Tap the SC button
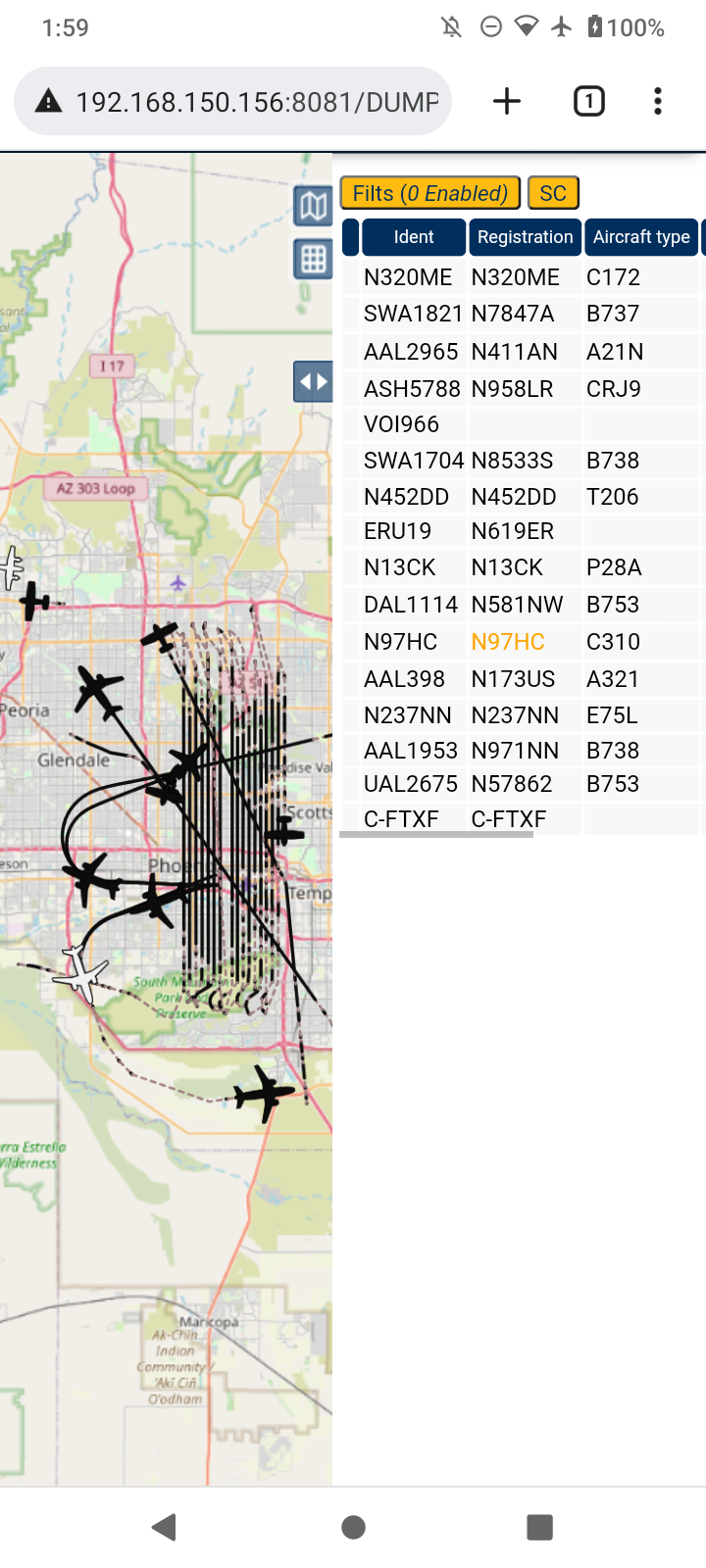The image size is (706, 1568). click(x=553, y=193)
